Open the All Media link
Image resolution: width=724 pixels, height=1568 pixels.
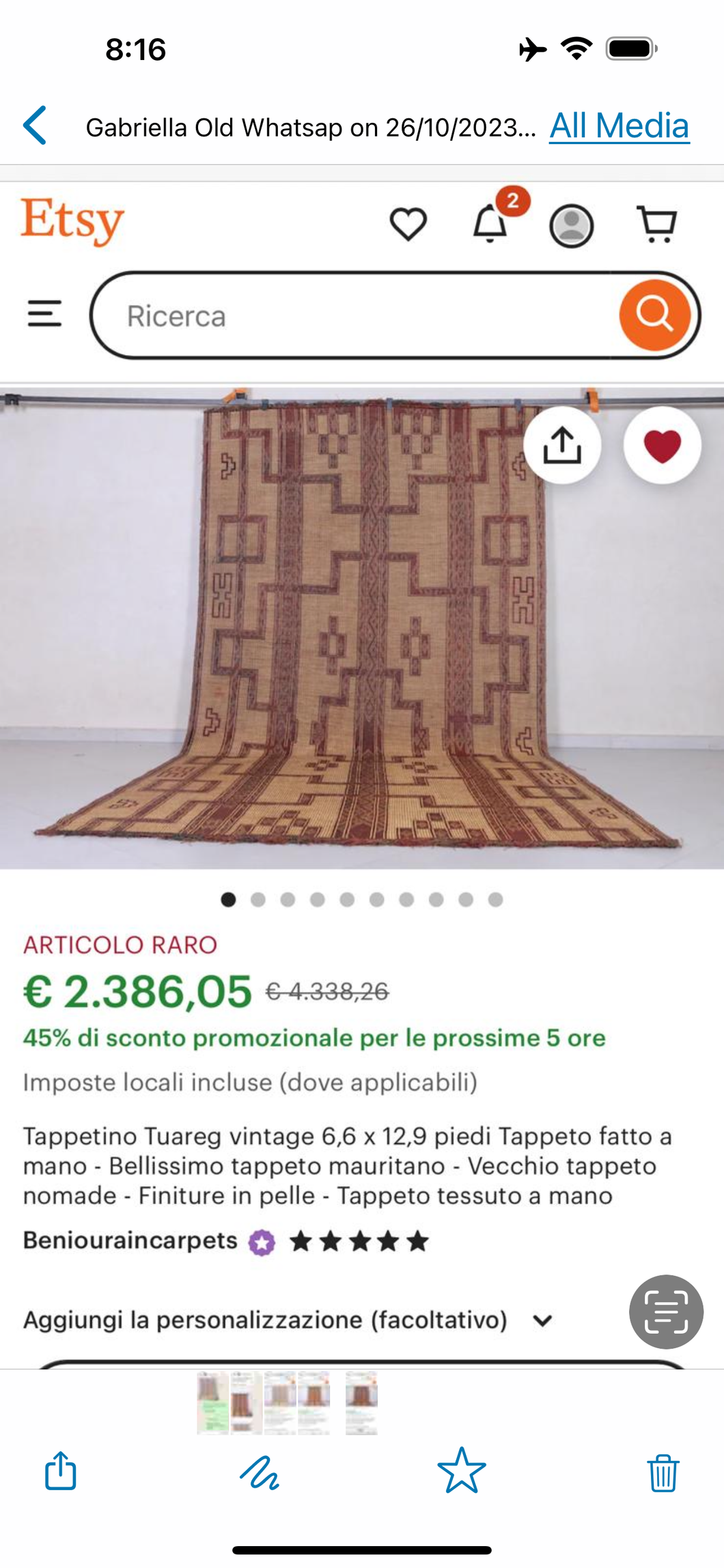(619, 126)
